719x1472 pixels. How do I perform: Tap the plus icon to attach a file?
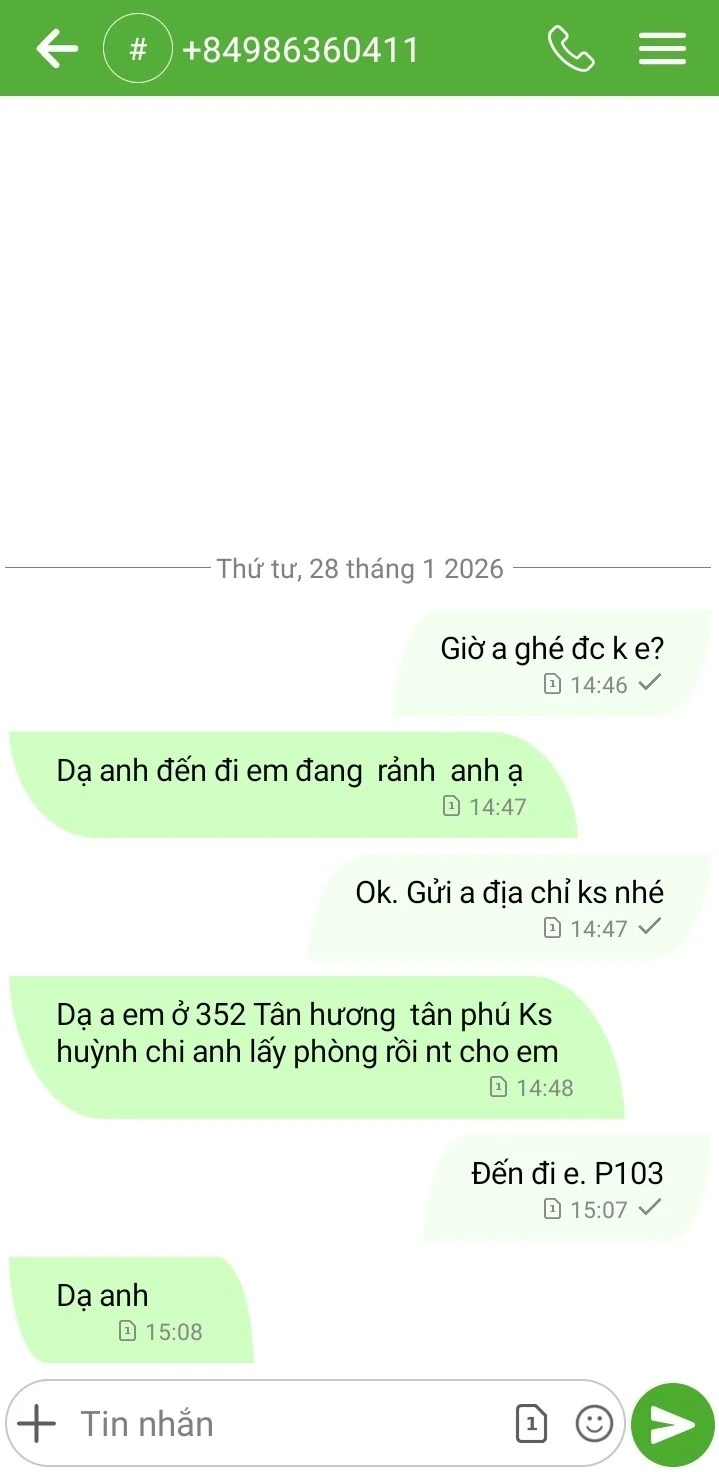pyautogui.click(x=37, y=1423)
